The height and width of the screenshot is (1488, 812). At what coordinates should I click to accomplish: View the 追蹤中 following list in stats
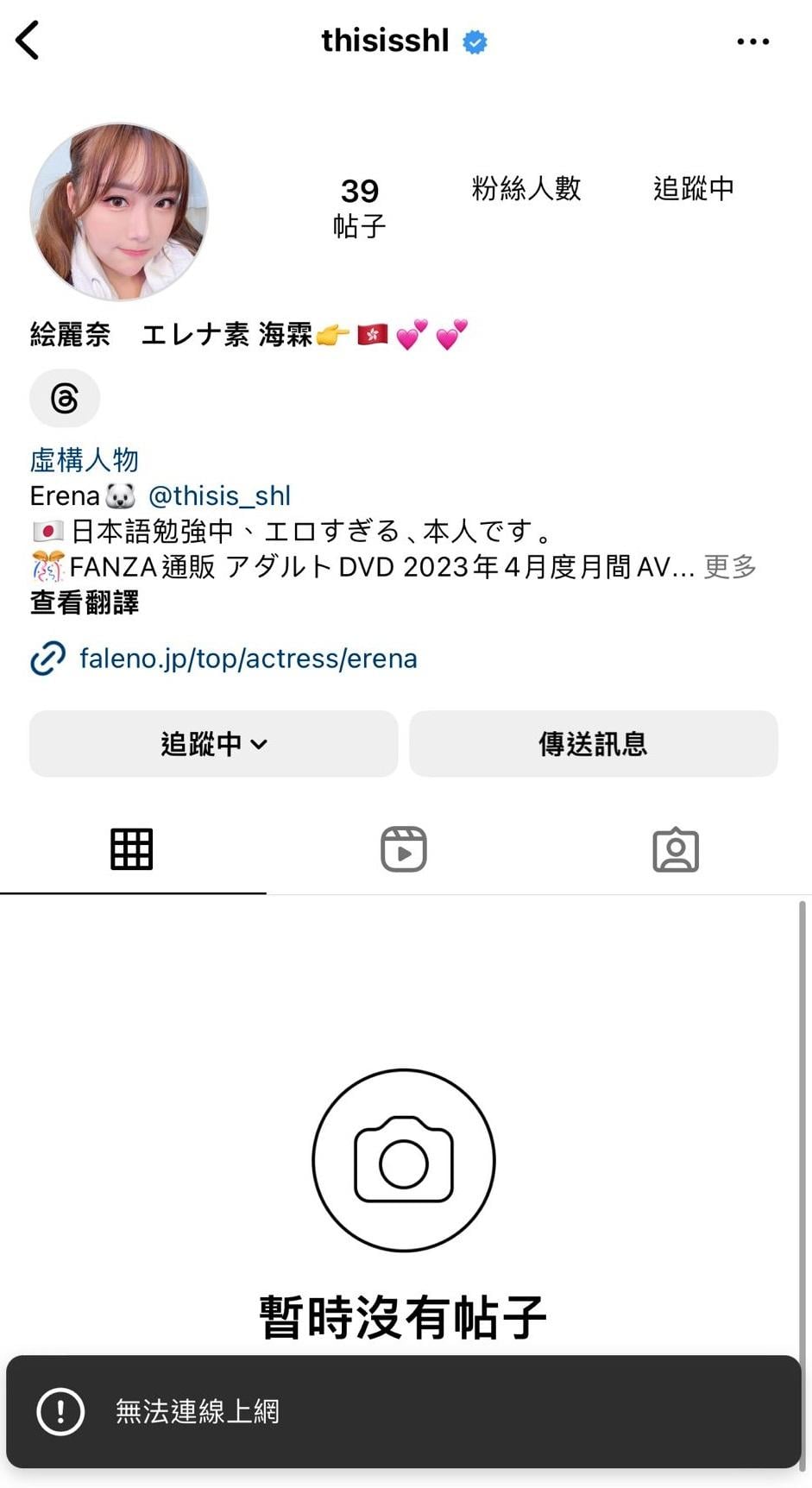(x=693, y=189)
